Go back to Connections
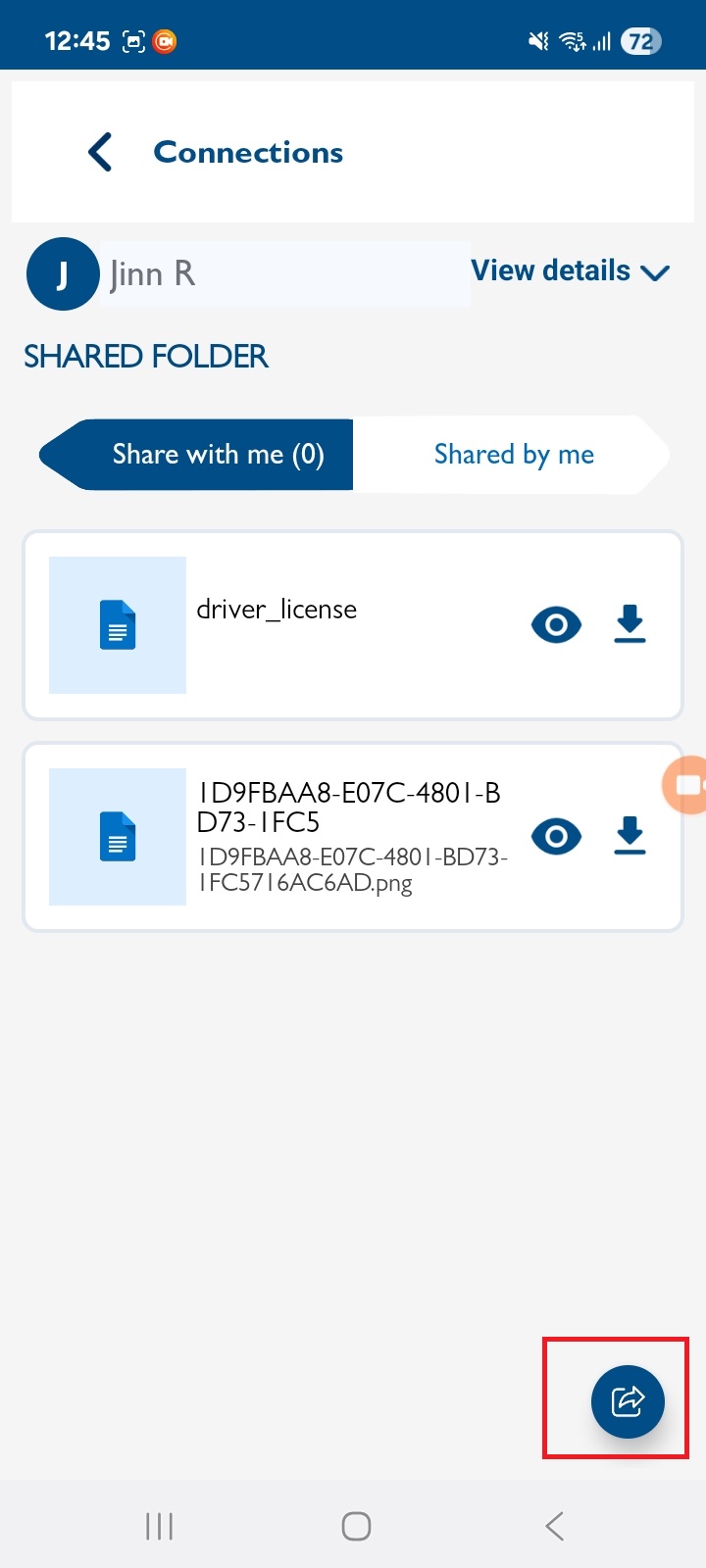This screenshot has width=706, height=1568. [x=101, y=153]
